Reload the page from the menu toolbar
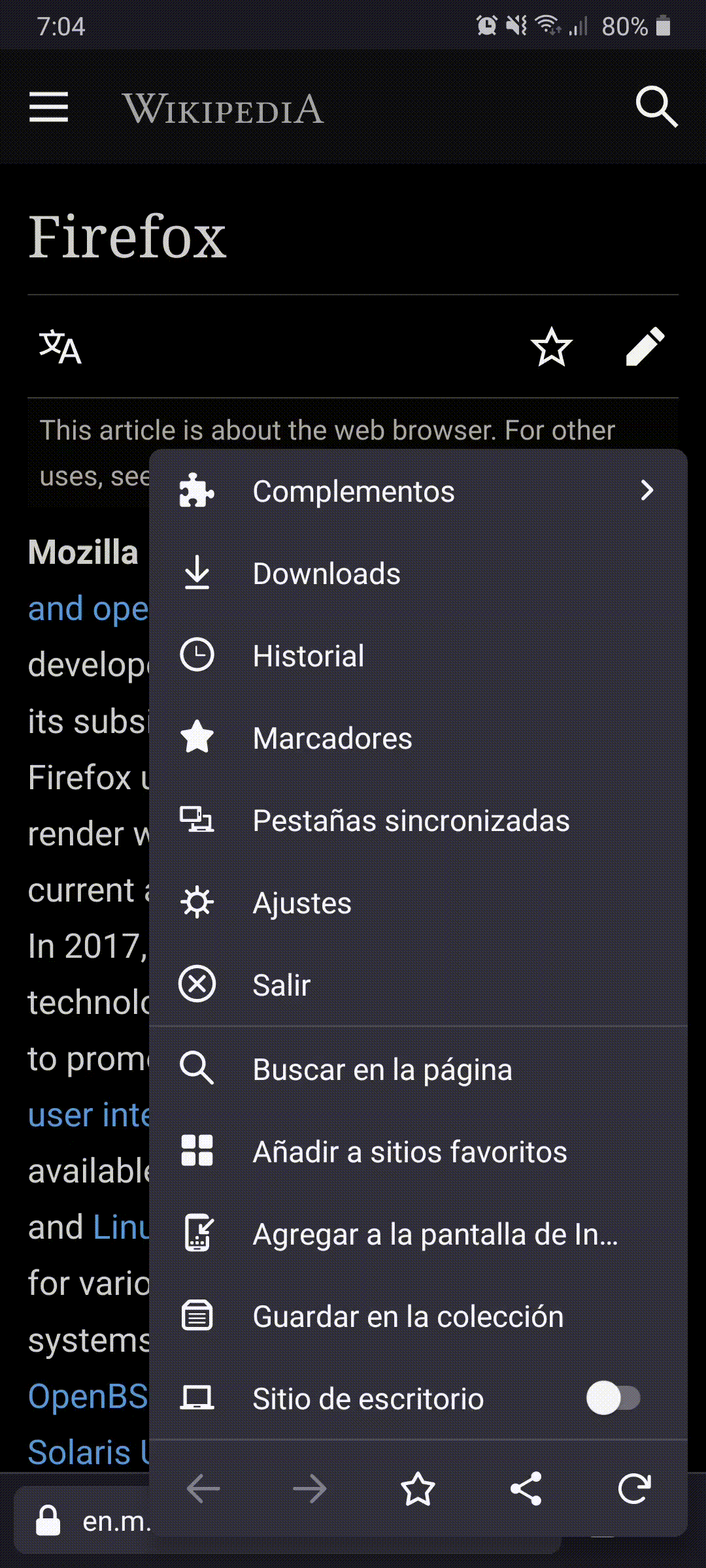 coord(634,1490)
